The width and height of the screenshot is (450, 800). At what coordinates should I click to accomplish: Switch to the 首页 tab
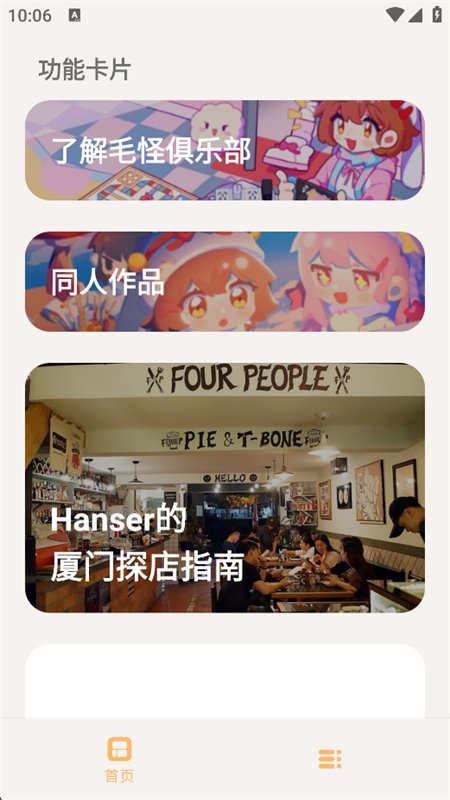tap(119, 760)
